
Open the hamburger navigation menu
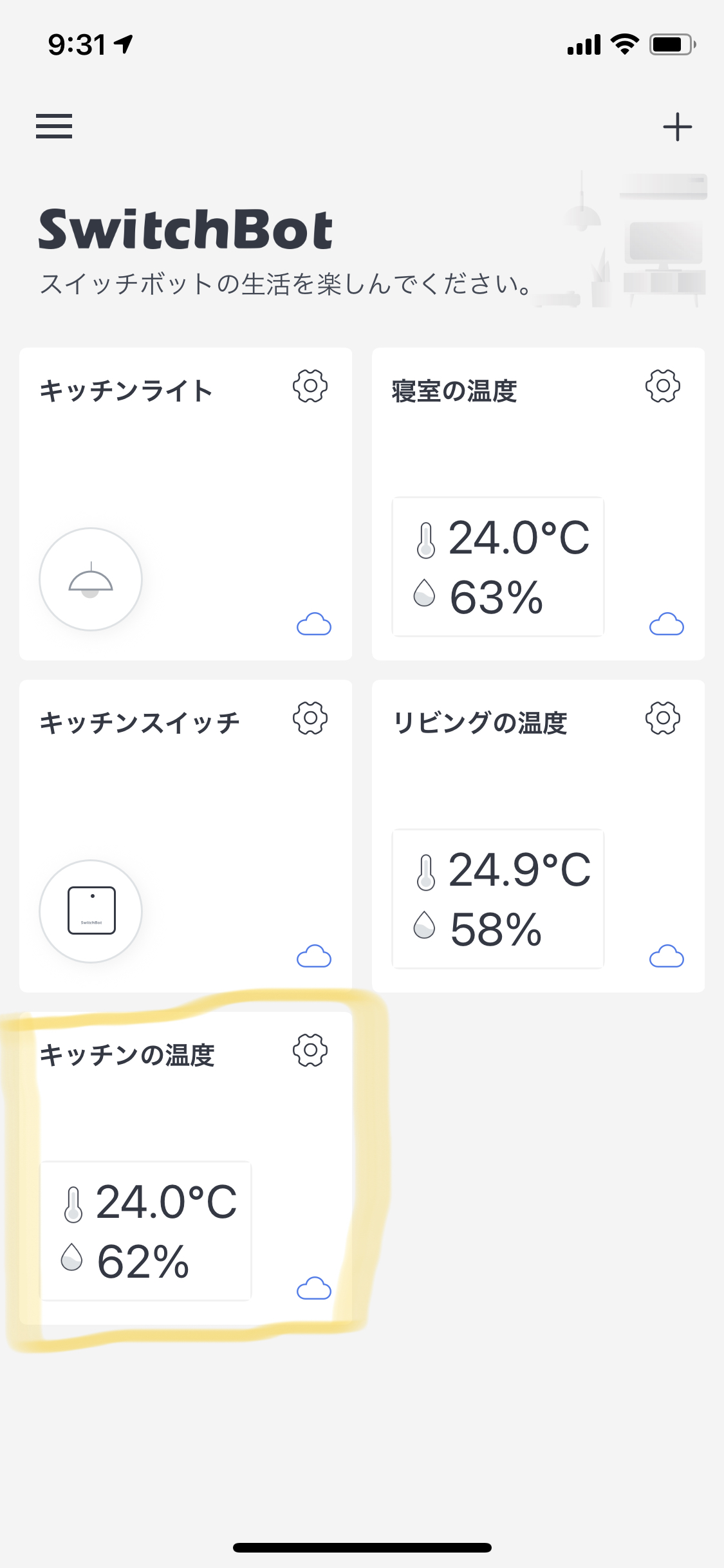click(x=54, y=126)
